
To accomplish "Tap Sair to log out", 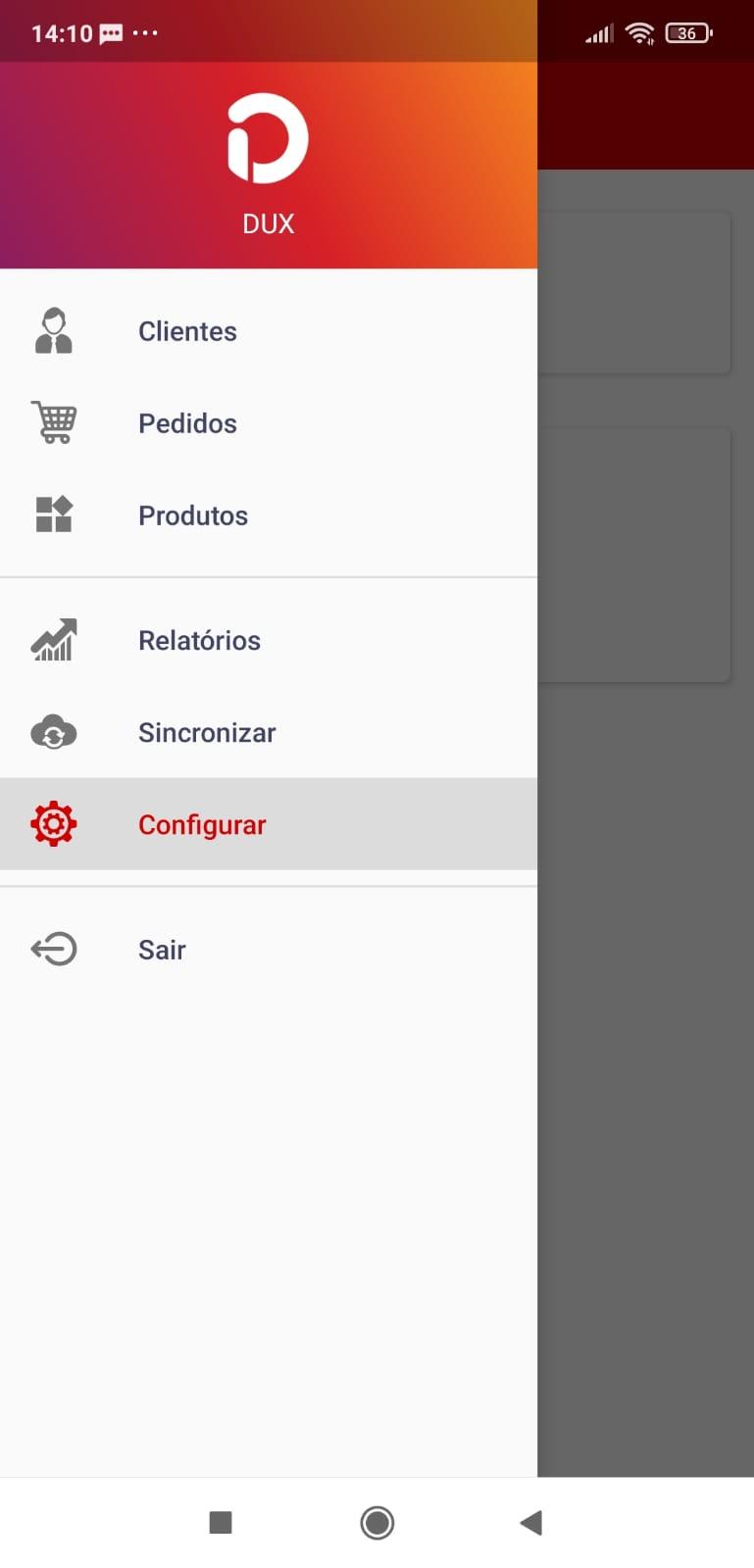I will coord(269,949).
